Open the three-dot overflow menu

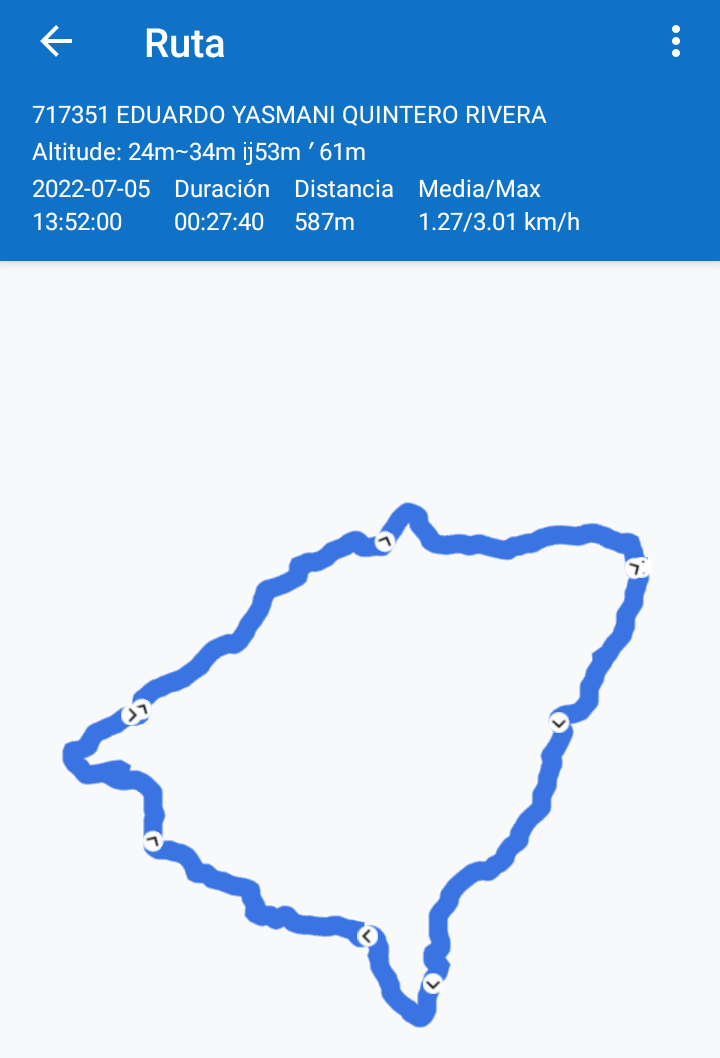(676, 42)
